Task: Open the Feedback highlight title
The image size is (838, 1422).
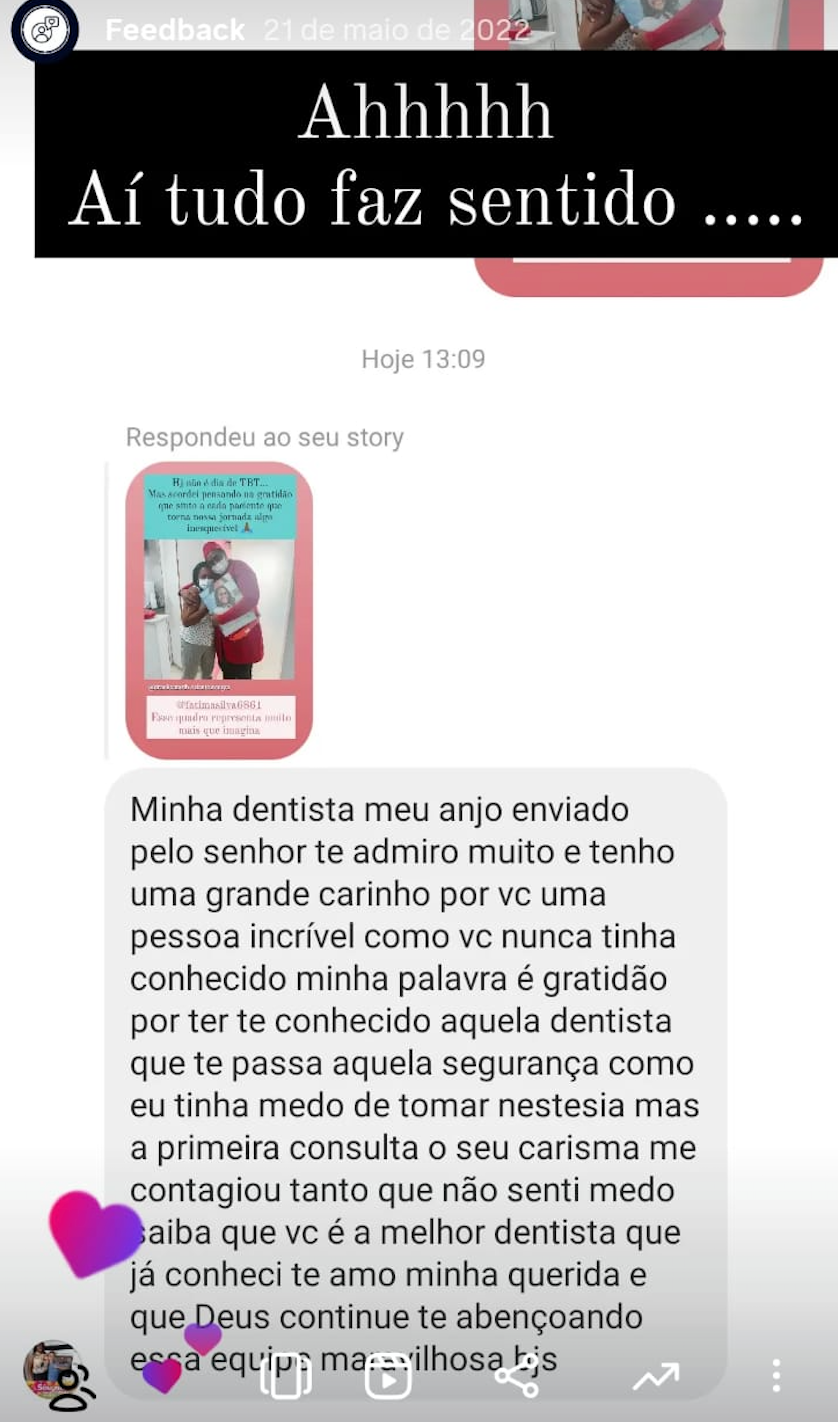Action: click(x=175, y=31)
